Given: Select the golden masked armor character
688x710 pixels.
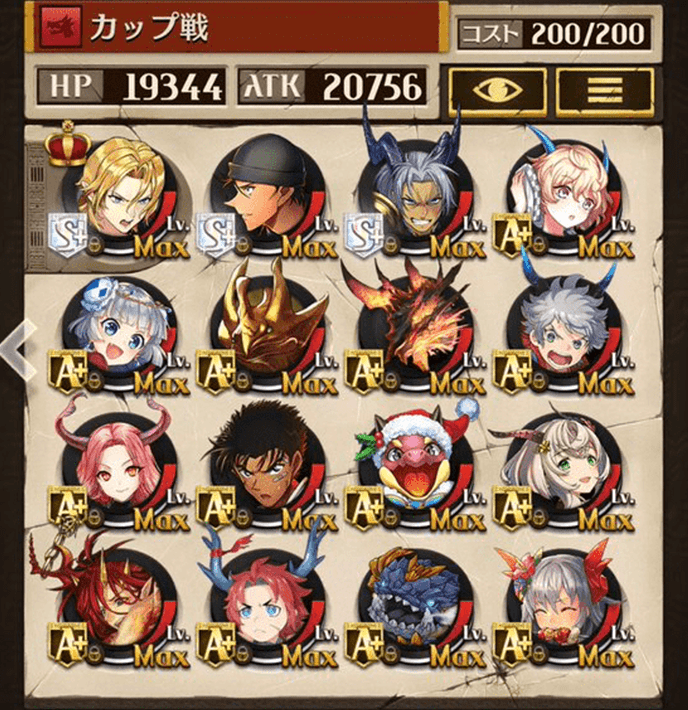Looking at the screenshot, I should click(265, 332).
